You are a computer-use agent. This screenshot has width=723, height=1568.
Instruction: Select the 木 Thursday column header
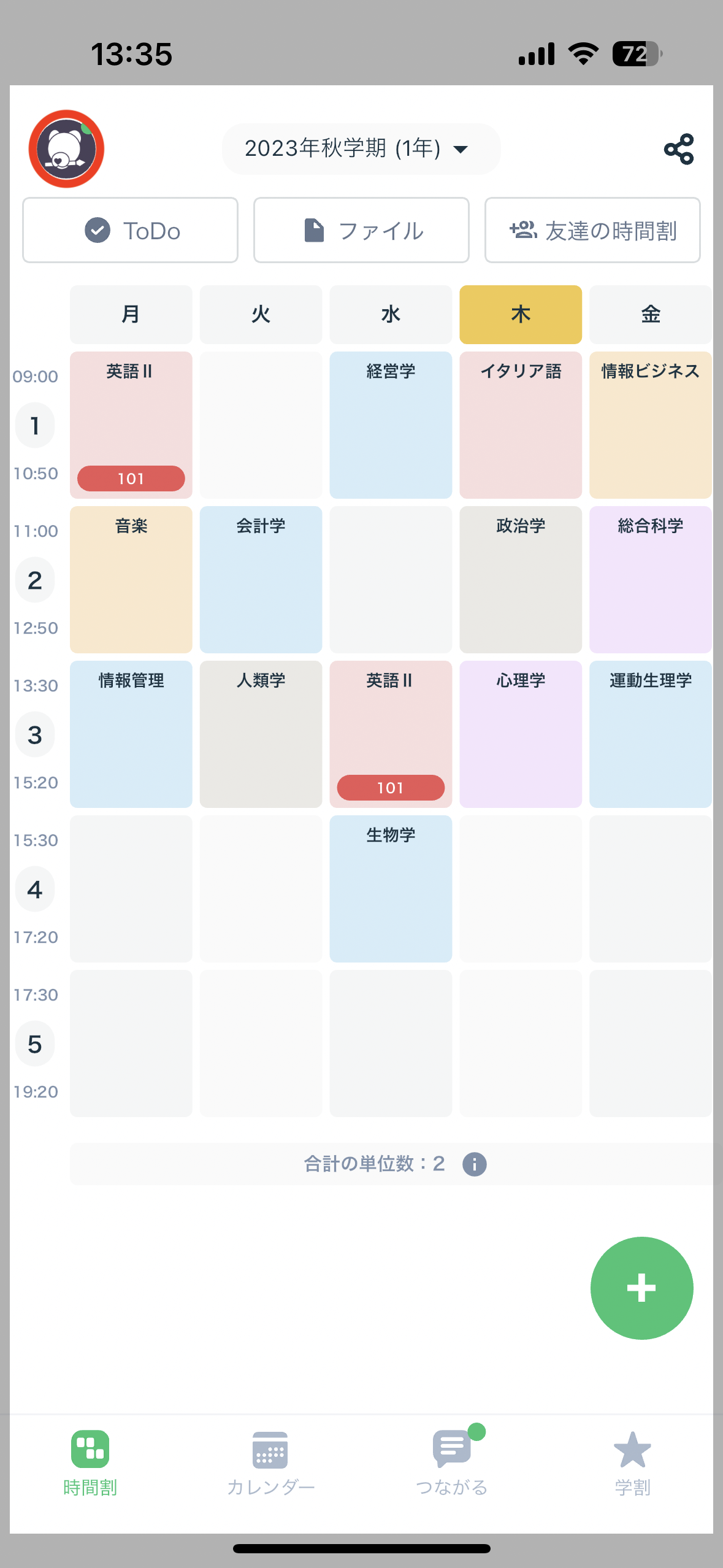[520, 314]
